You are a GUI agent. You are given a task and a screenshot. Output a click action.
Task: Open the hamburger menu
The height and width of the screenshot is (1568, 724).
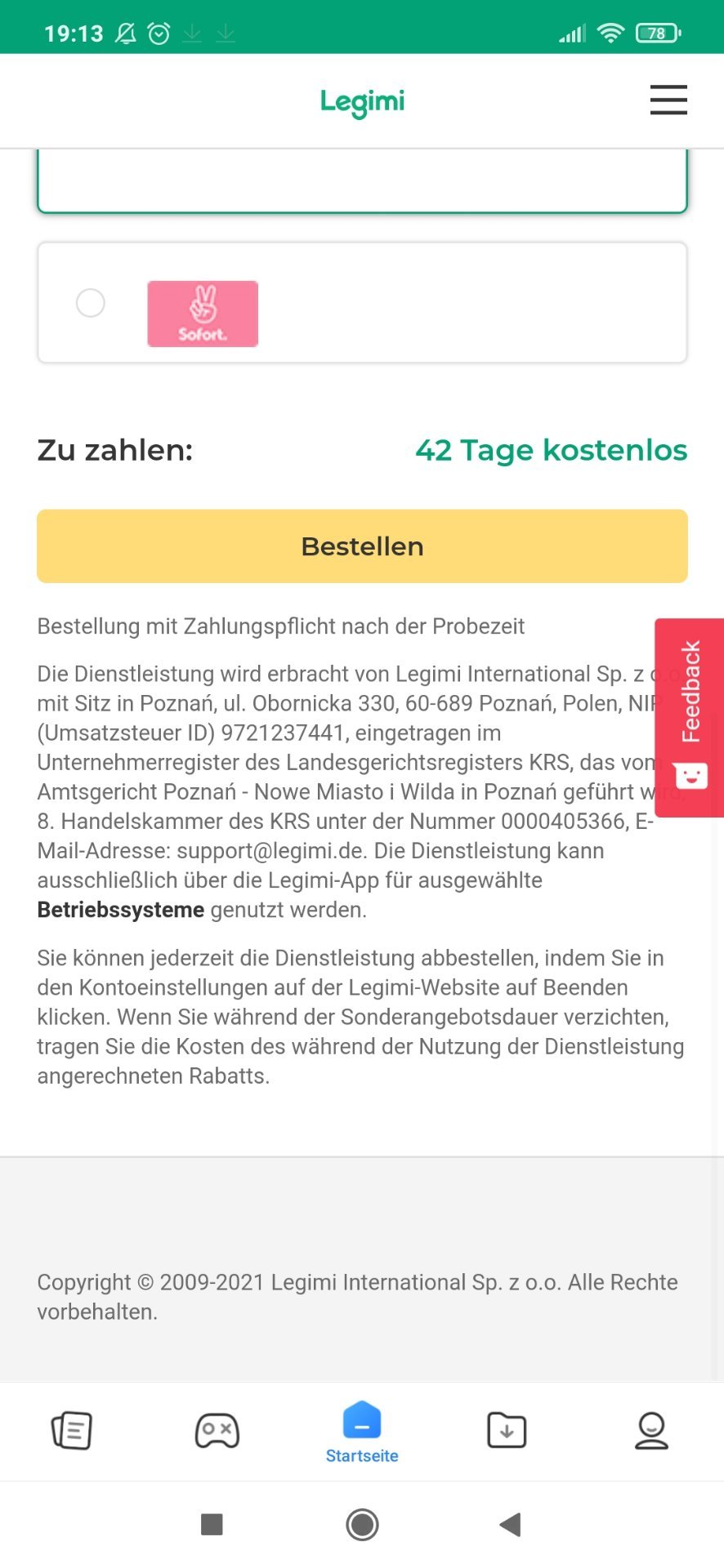click(668, 100)
